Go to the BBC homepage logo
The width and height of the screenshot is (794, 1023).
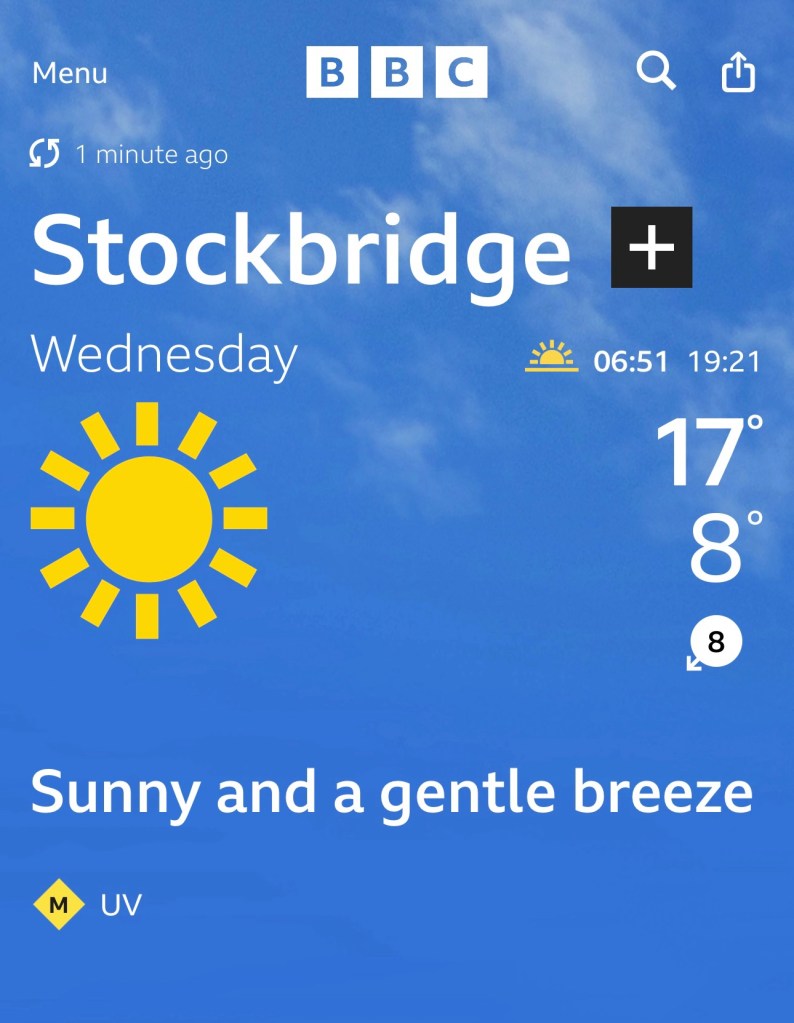[x=396, y=73]
